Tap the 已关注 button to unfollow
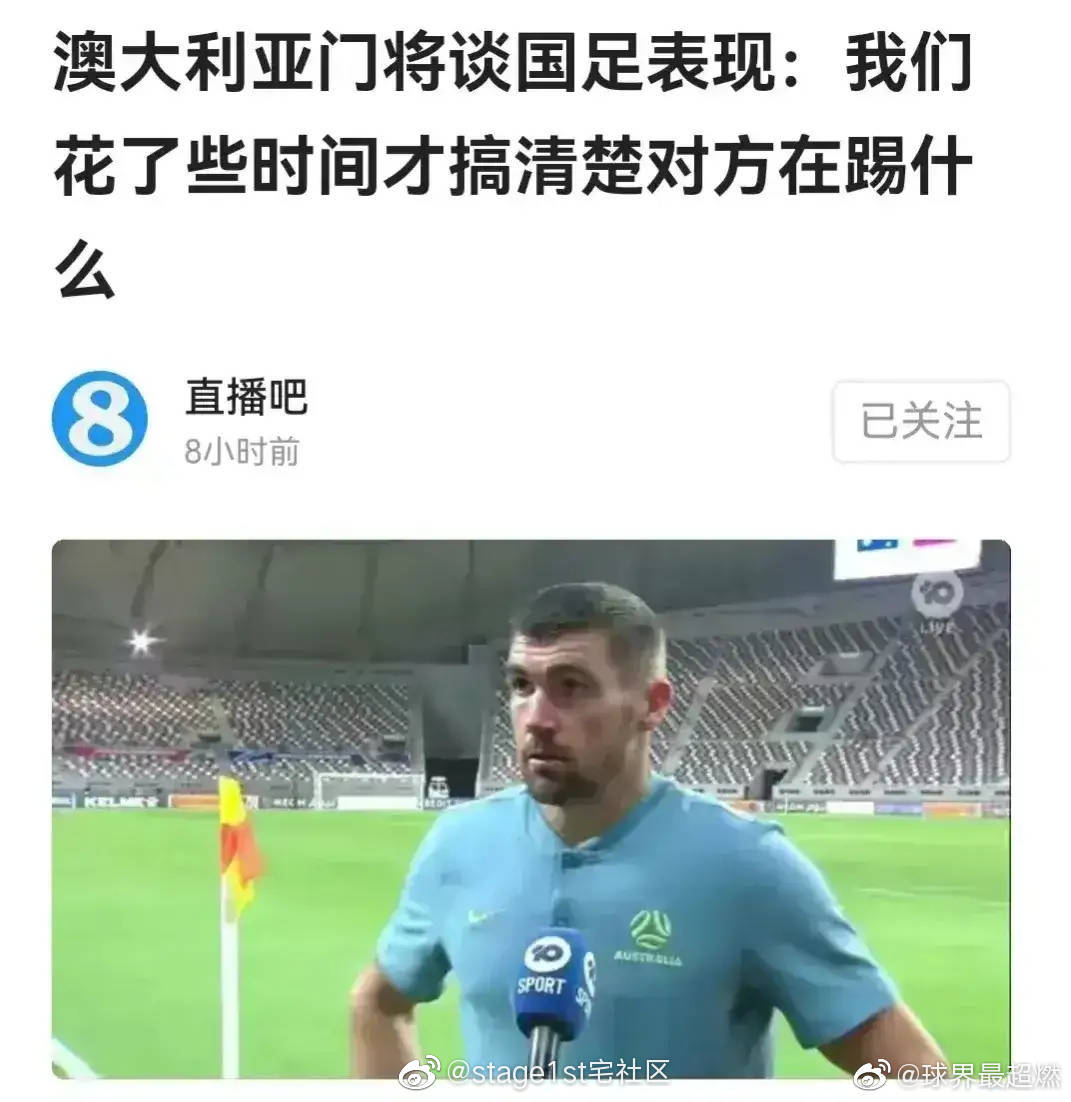Image resolution: width=1071 pixels, height=1102 pixels. pos(921,421)
